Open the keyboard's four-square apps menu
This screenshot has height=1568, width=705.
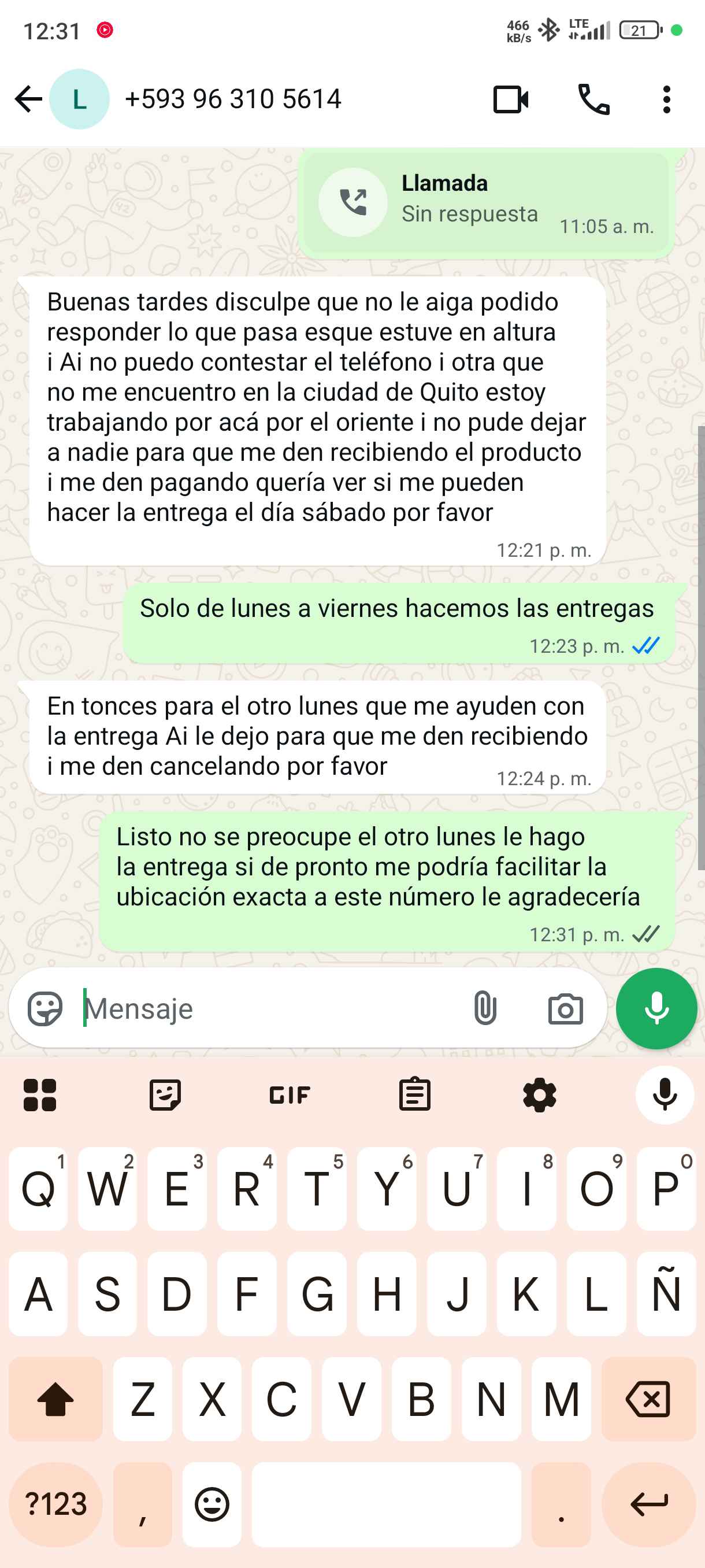[x=40, y=1095]
